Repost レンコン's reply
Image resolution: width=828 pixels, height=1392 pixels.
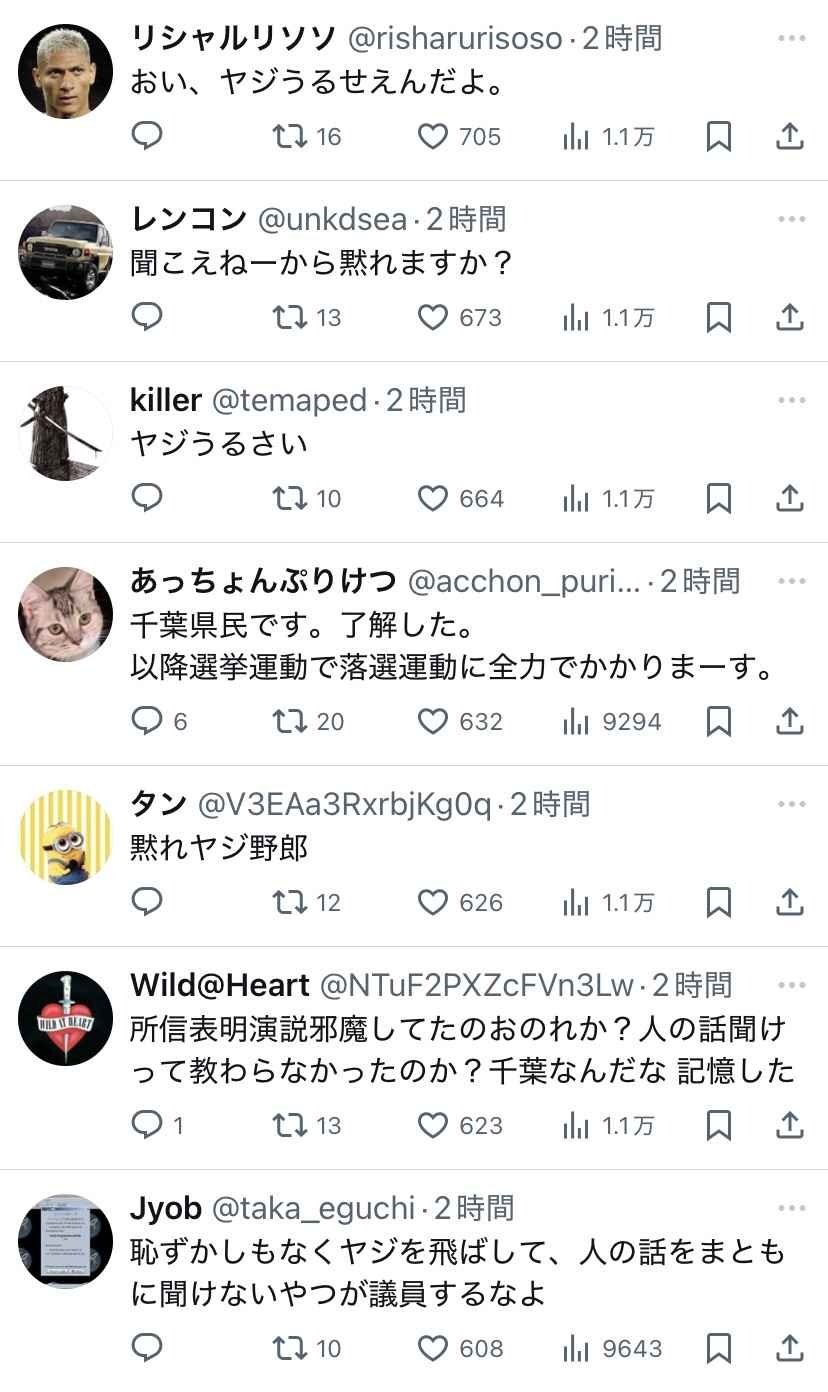coord(290,318)
